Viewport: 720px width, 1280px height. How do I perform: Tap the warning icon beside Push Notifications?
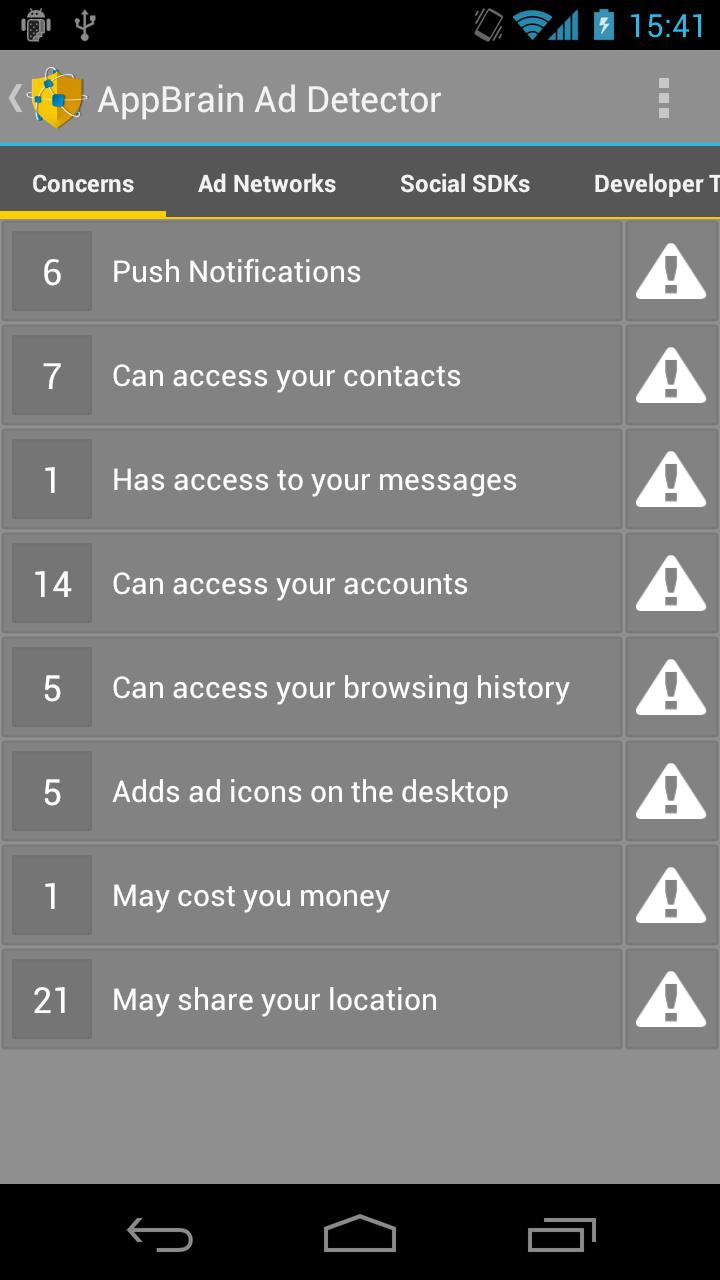671,272
